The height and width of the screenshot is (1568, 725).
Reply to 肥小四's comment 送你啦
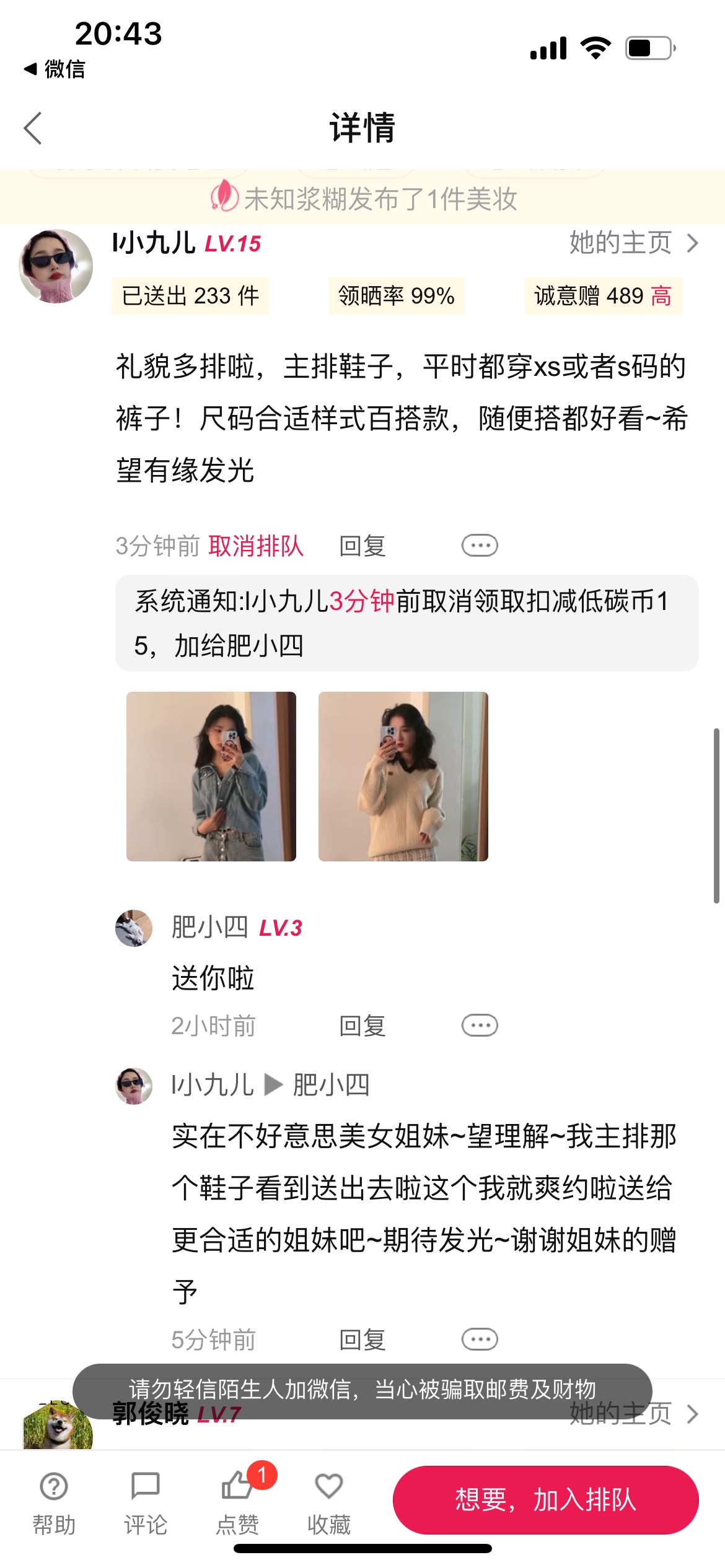(x=362, y=1026)
